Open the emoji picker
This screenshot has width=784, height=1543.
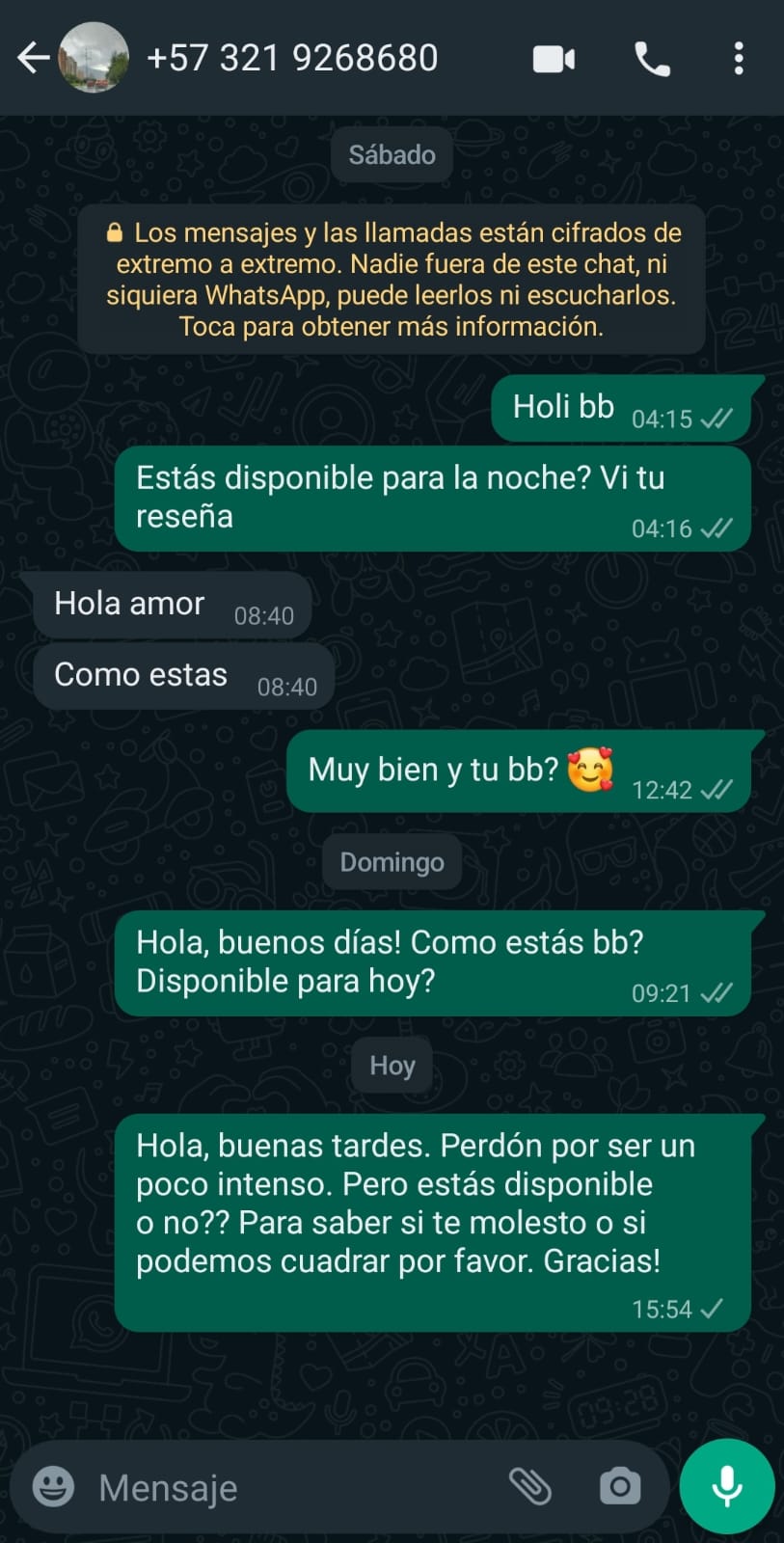click(x=53, y=1486)
